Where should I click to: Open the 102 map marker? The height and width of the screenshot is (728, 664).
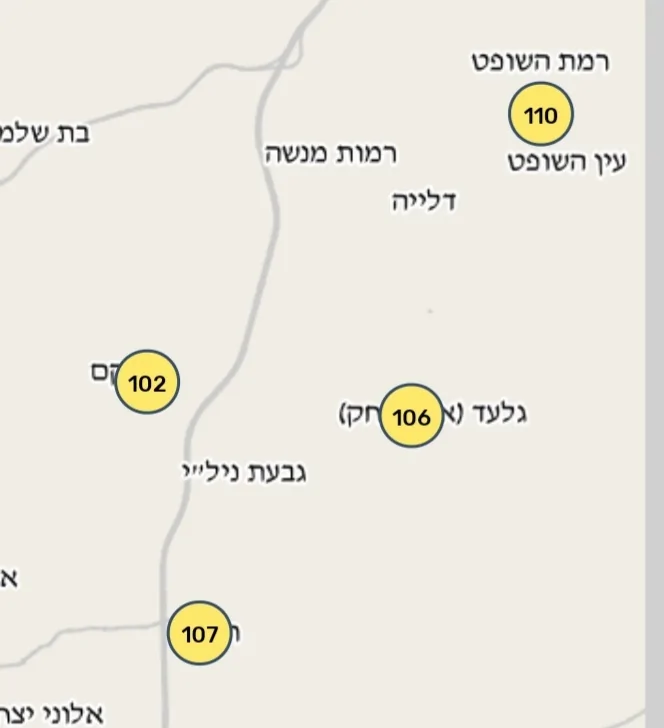pos(147,382)
